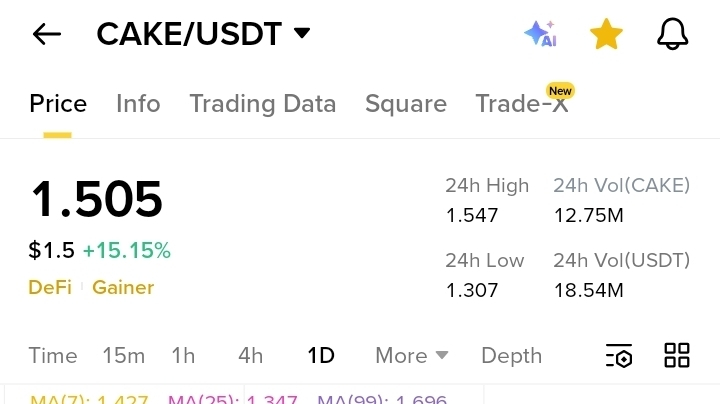
Task: Open the chart indicator settings icon
Action: (619, 356)
